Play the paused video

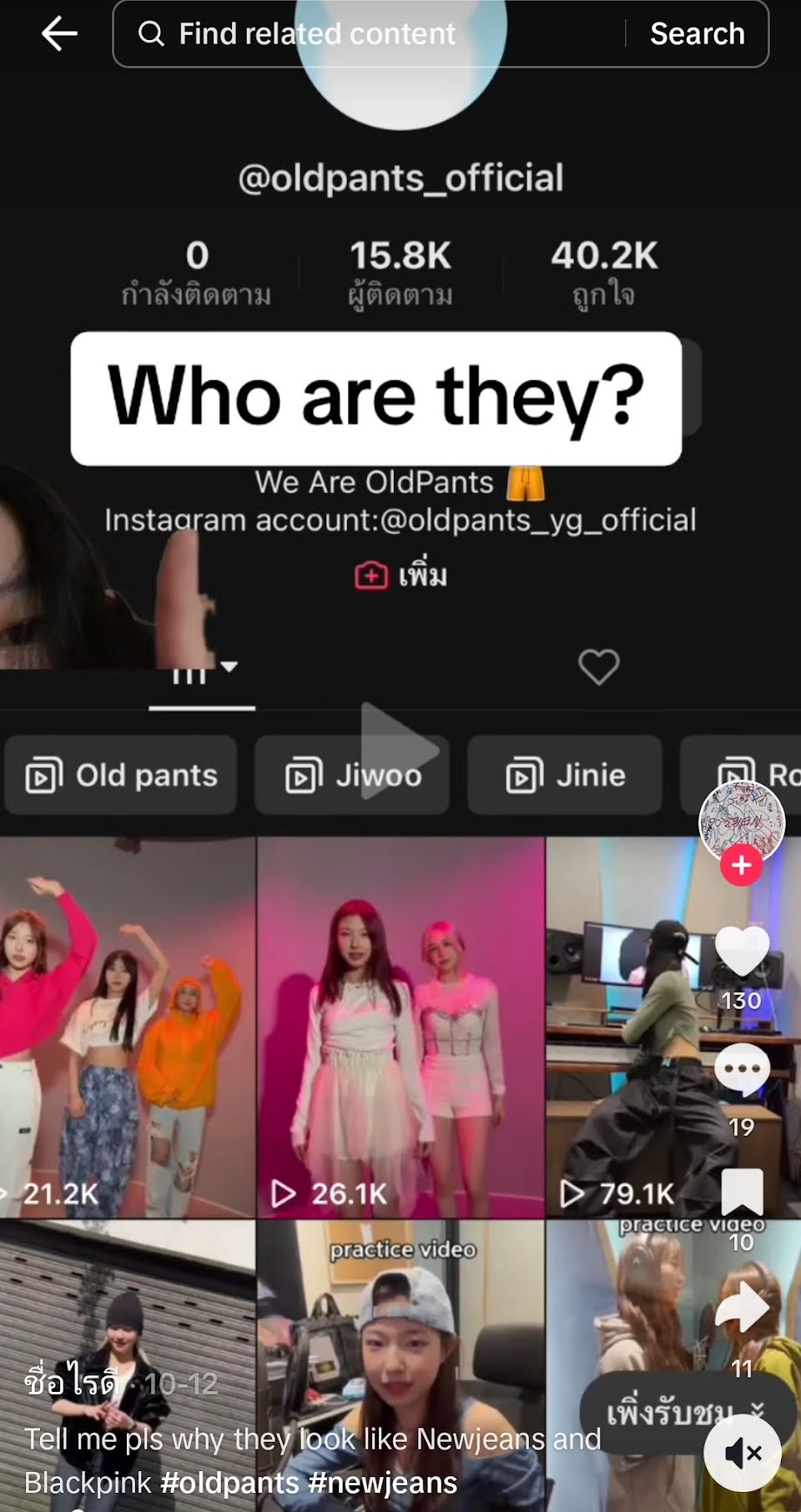click(x=399, y=751)
